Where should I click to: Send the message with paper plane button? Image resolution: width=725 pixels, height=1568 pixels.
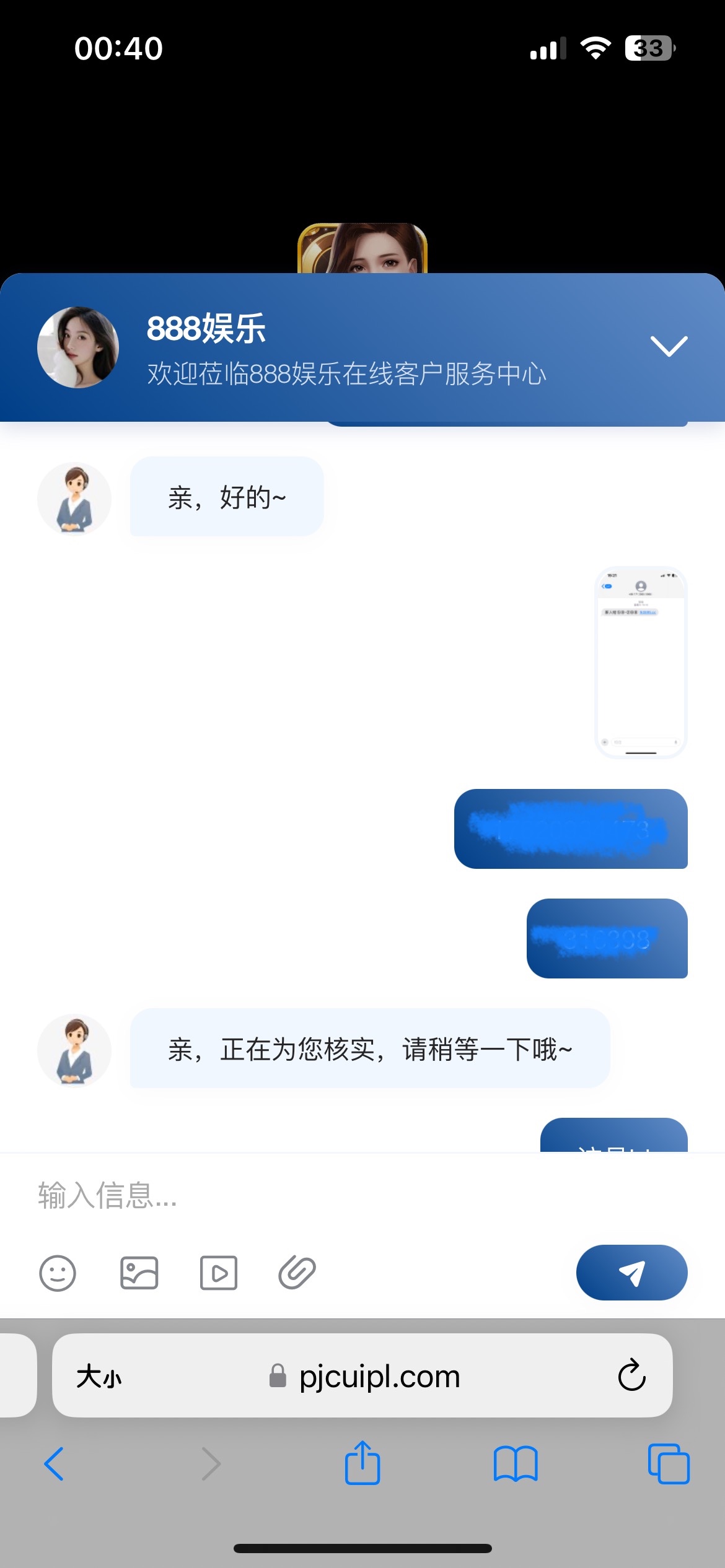click(631, 1273)
